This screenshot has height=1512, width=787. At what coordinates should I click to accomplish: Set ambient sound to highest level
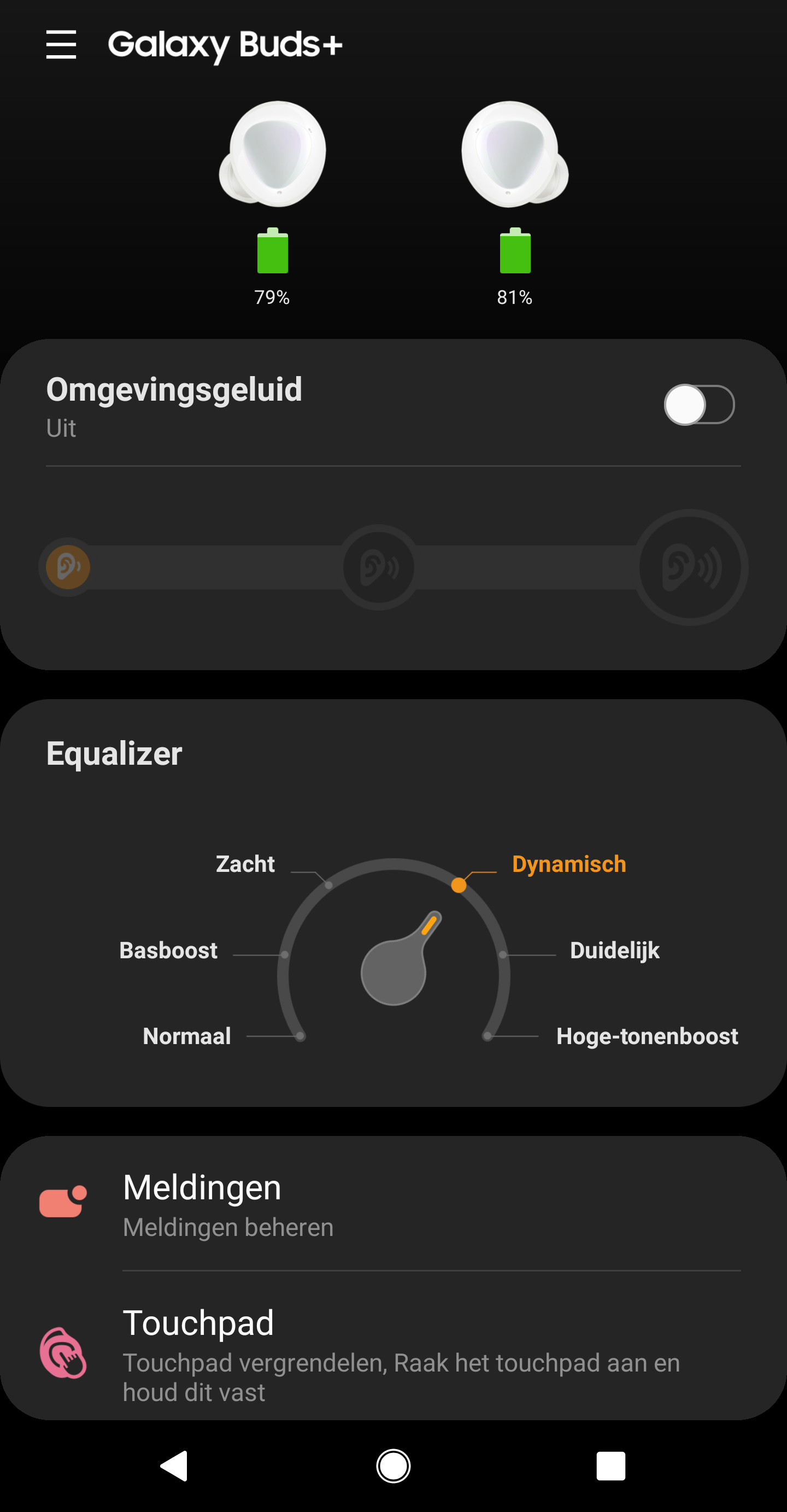click(x=690, y=567)
